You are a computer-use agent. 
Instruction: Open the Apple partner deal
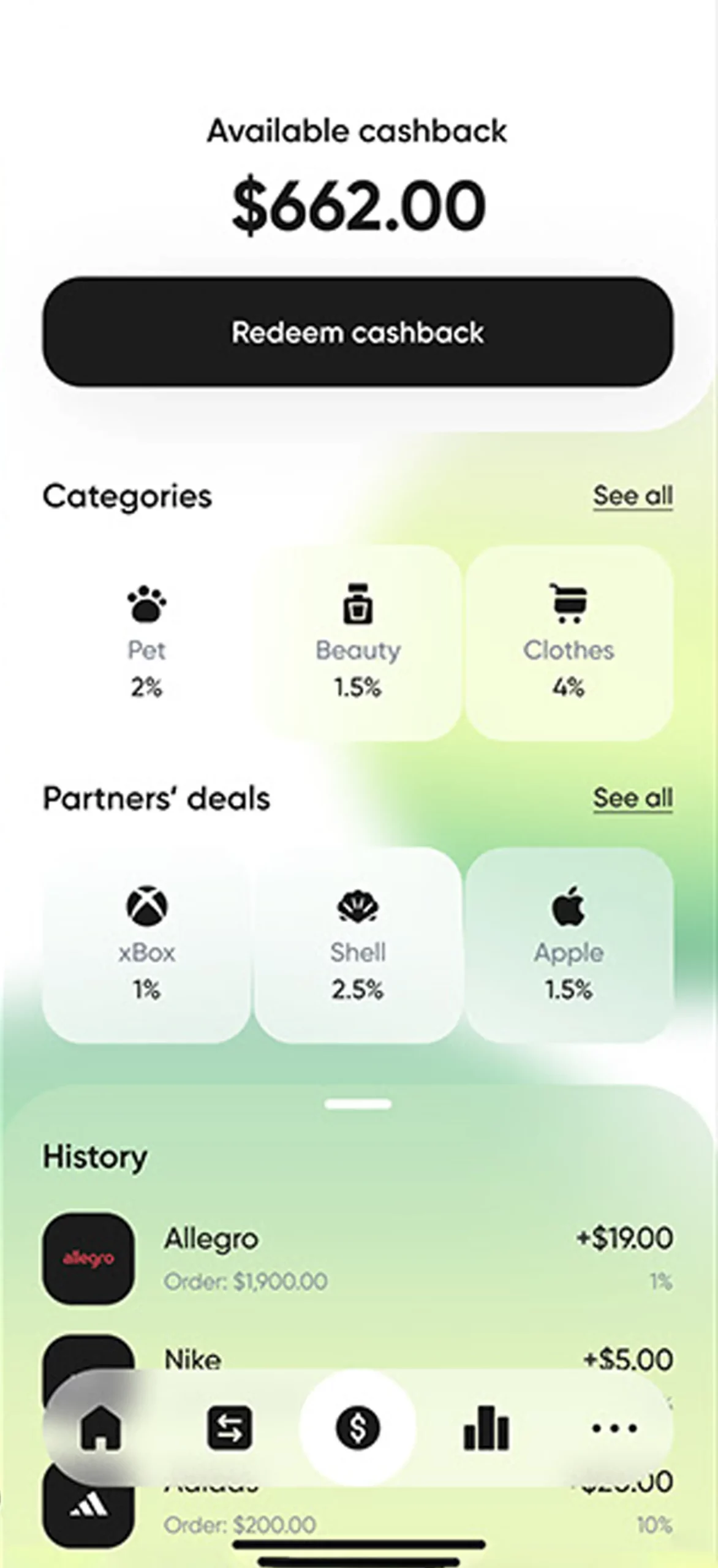click(569, 945)
